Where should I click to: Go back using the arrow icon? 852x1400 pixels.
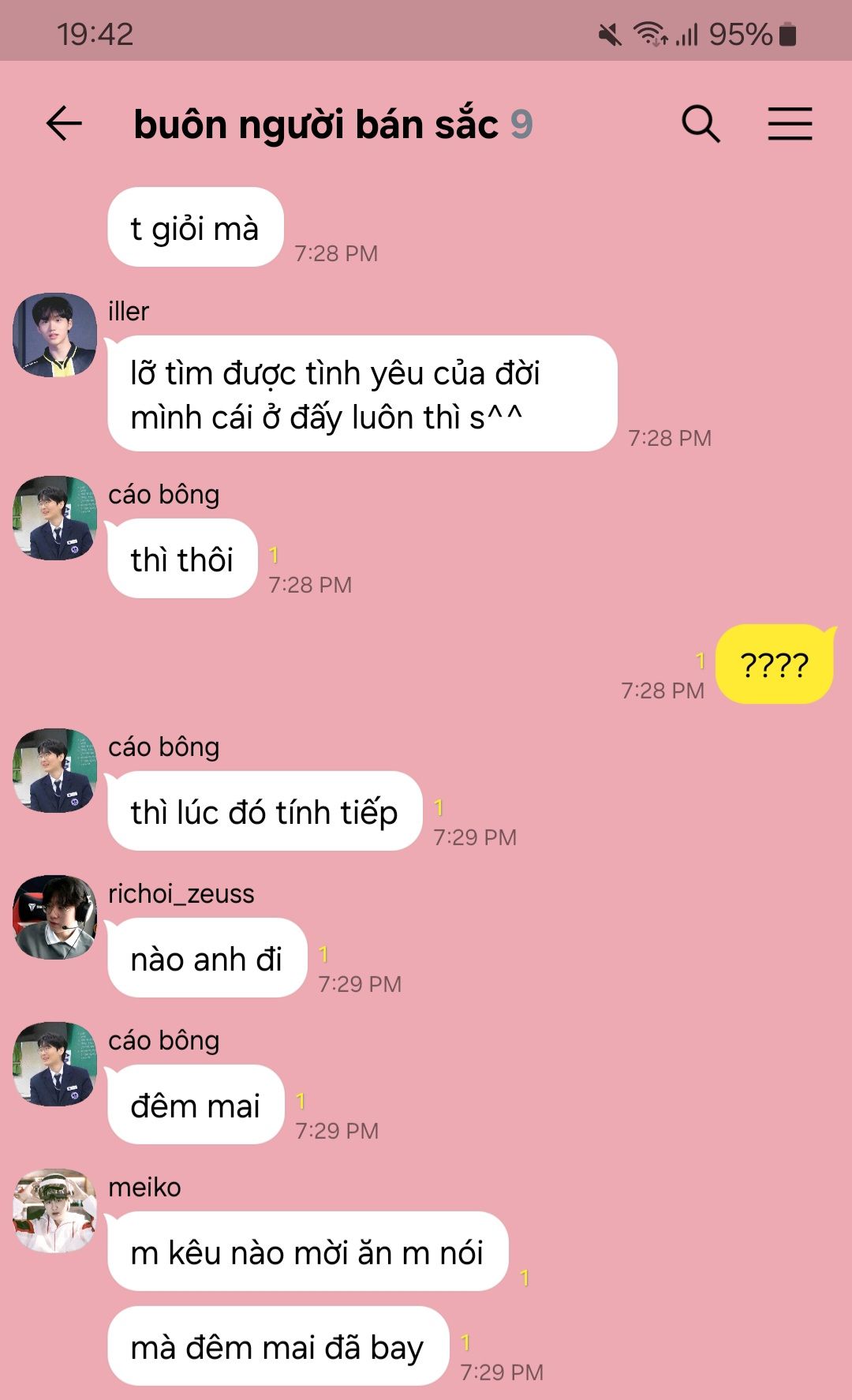[64, 124]
